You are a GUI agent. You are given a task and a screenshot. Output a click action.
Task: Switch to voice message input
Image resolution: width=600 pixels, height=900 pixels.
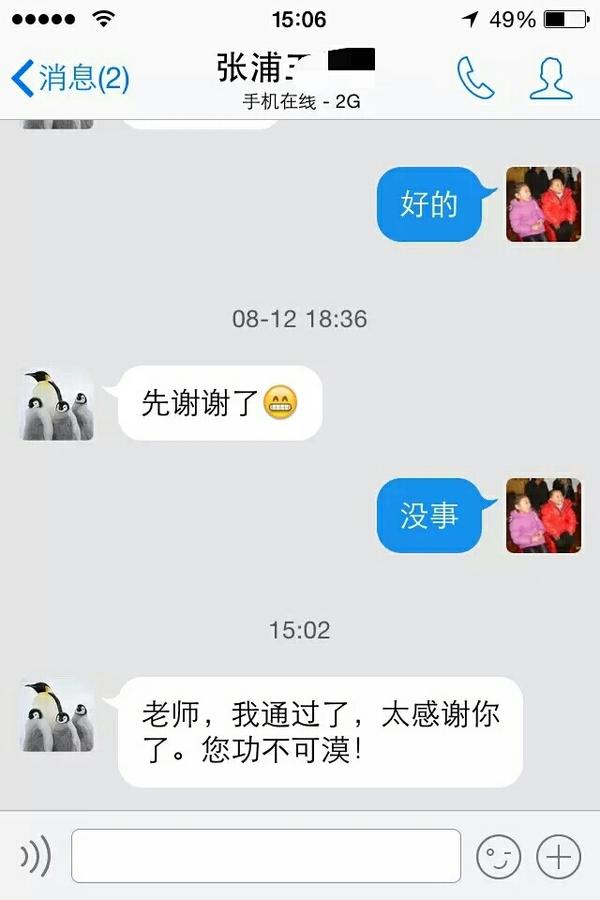pos(34,856)
